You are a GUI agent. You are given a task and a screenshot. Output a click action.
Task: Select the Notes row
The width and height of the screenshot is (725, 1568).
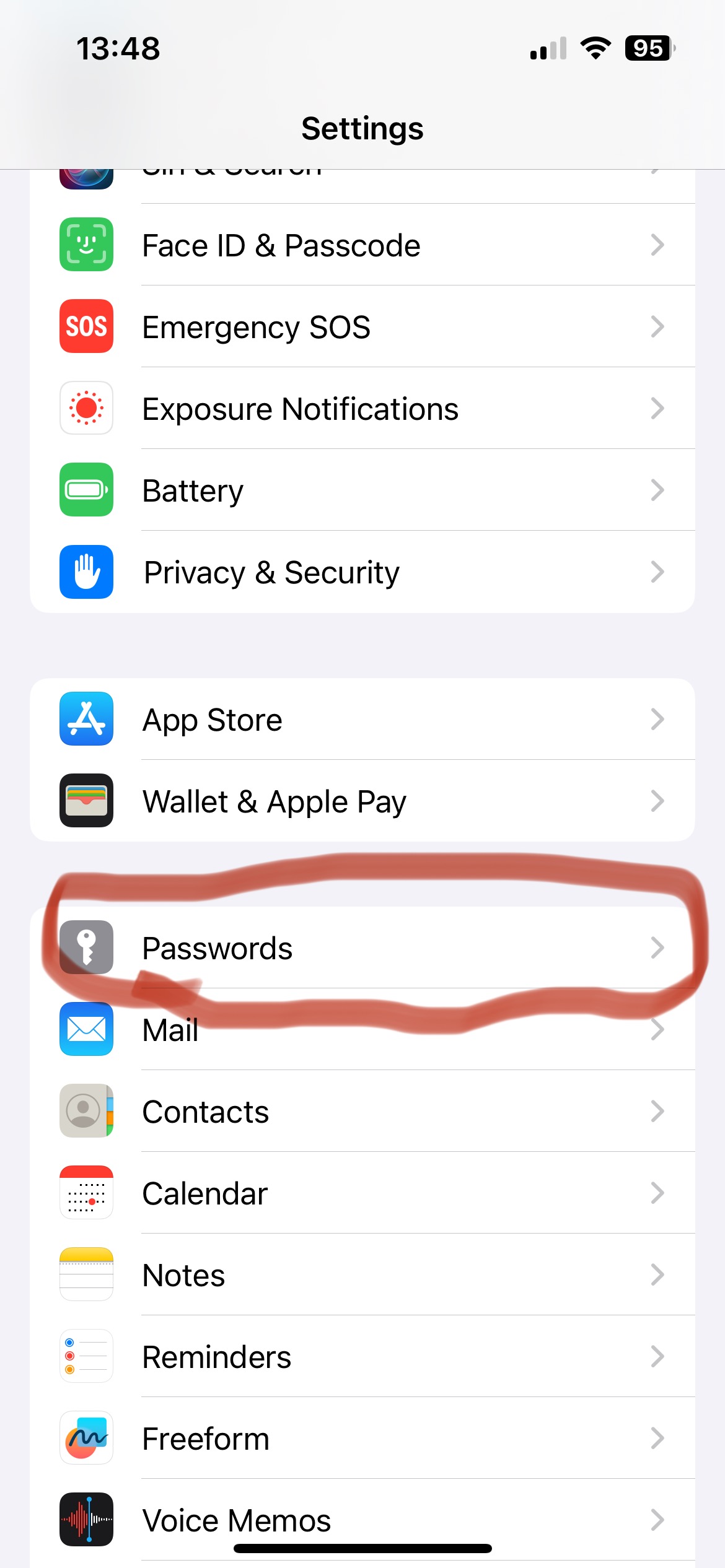point(362,1274)
